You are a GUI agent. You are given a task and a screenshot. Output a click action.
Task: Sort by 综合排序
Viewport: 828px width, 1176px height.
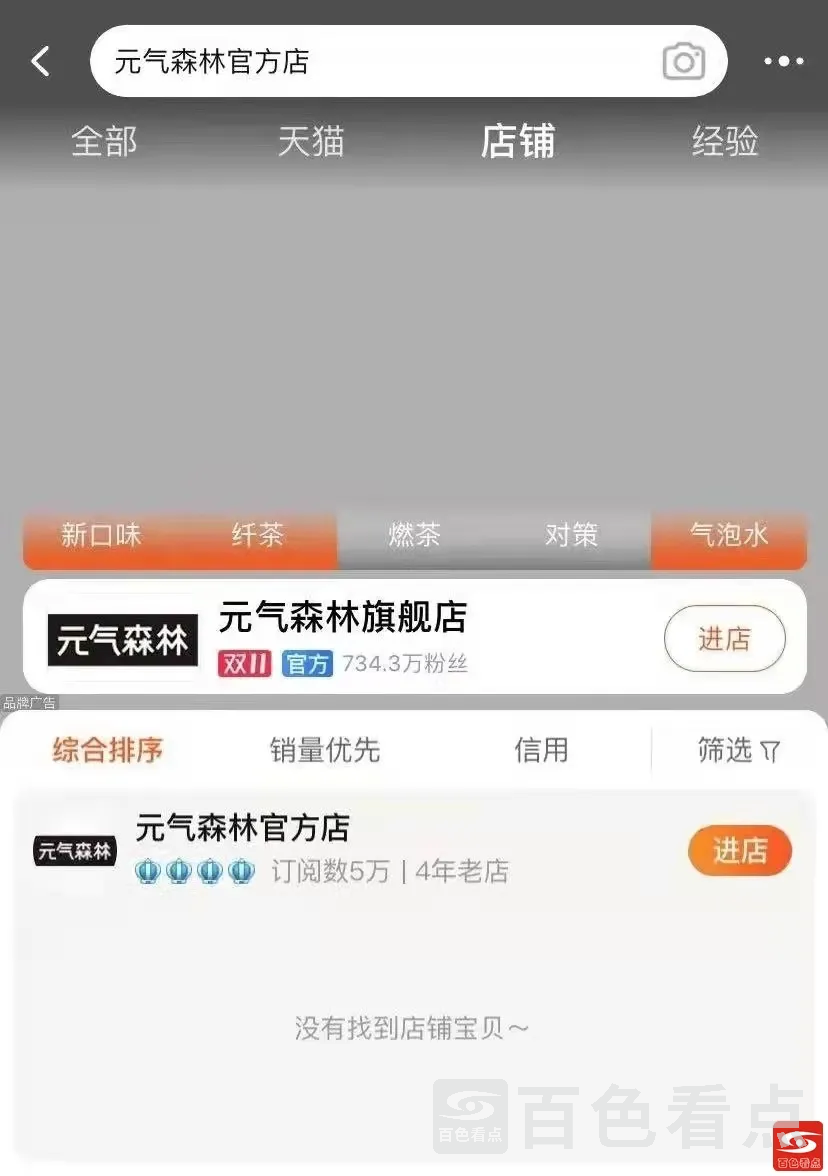107,750
